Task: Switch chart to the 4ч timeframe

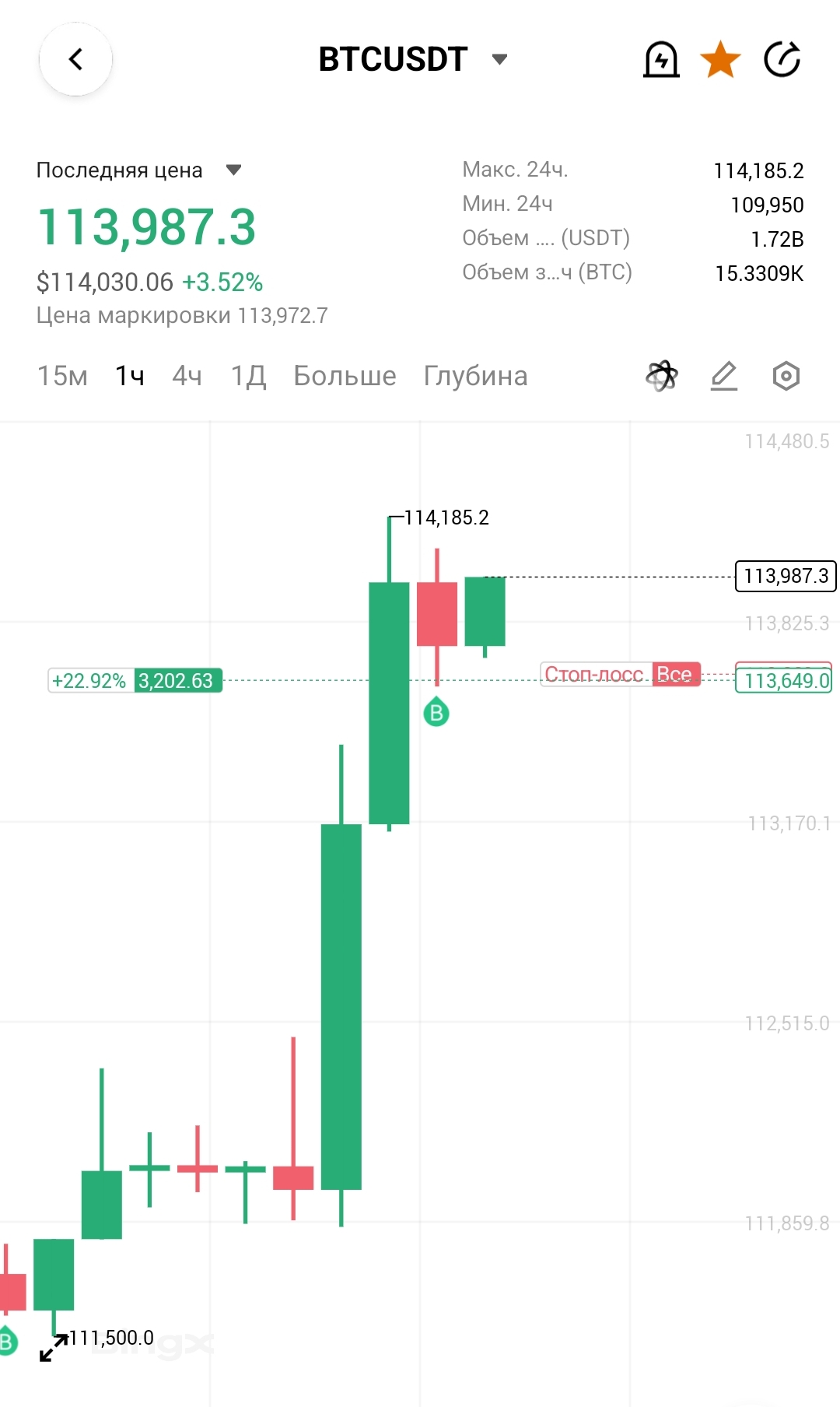Action: point(187,376)
